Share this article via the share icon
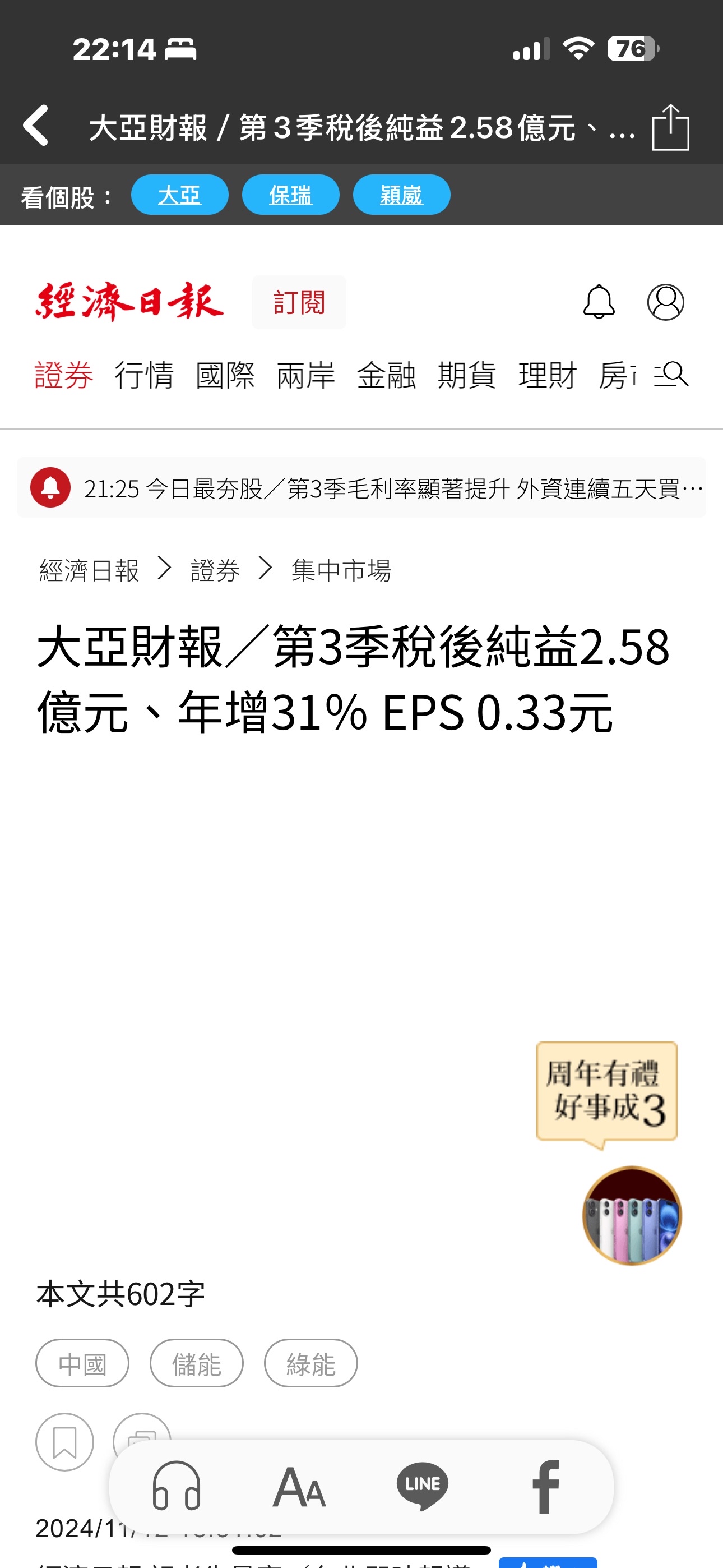The width and height of the screenshot is (723, 1568). [x=670, y=127]
